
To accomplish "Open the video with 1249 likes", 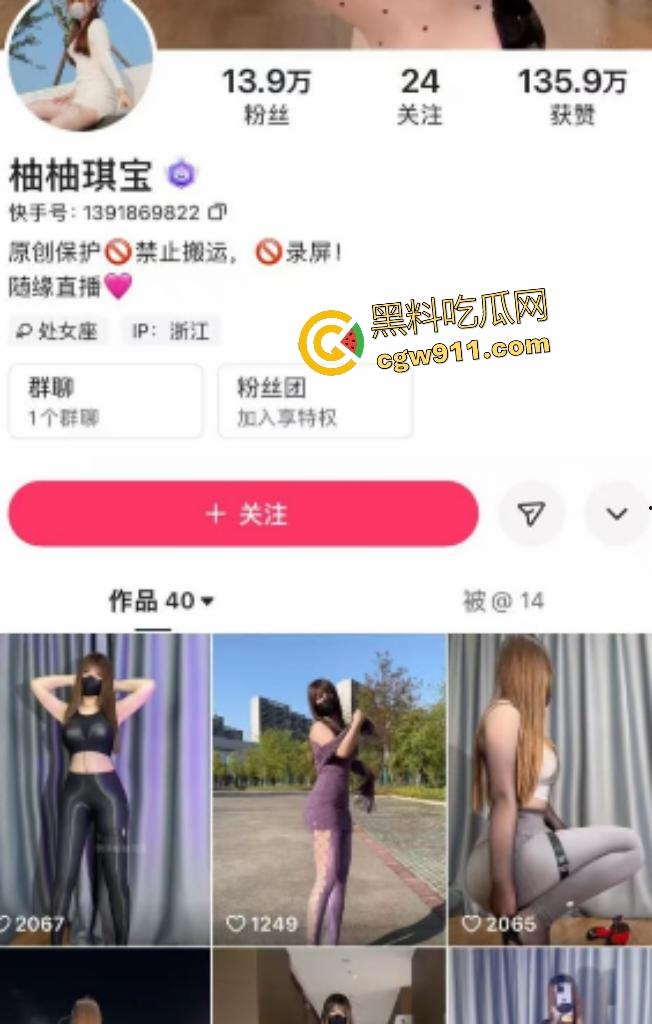I will [x=329, y=789].
